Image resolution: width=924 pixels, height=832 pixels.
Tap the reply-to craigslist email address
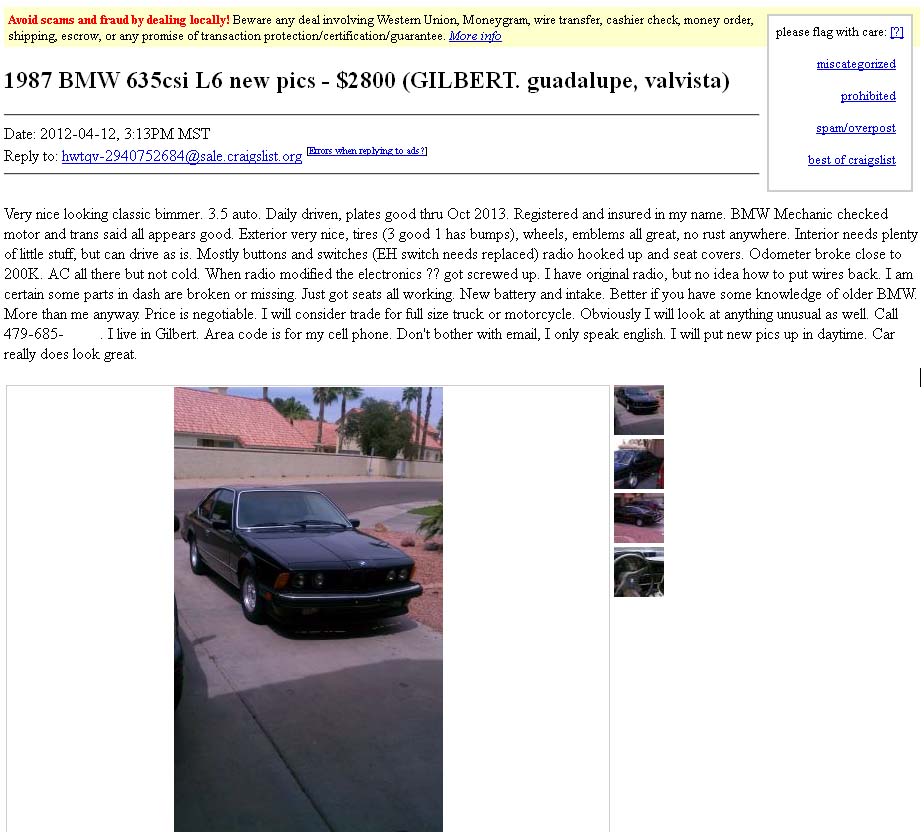(x=182, y=157)
